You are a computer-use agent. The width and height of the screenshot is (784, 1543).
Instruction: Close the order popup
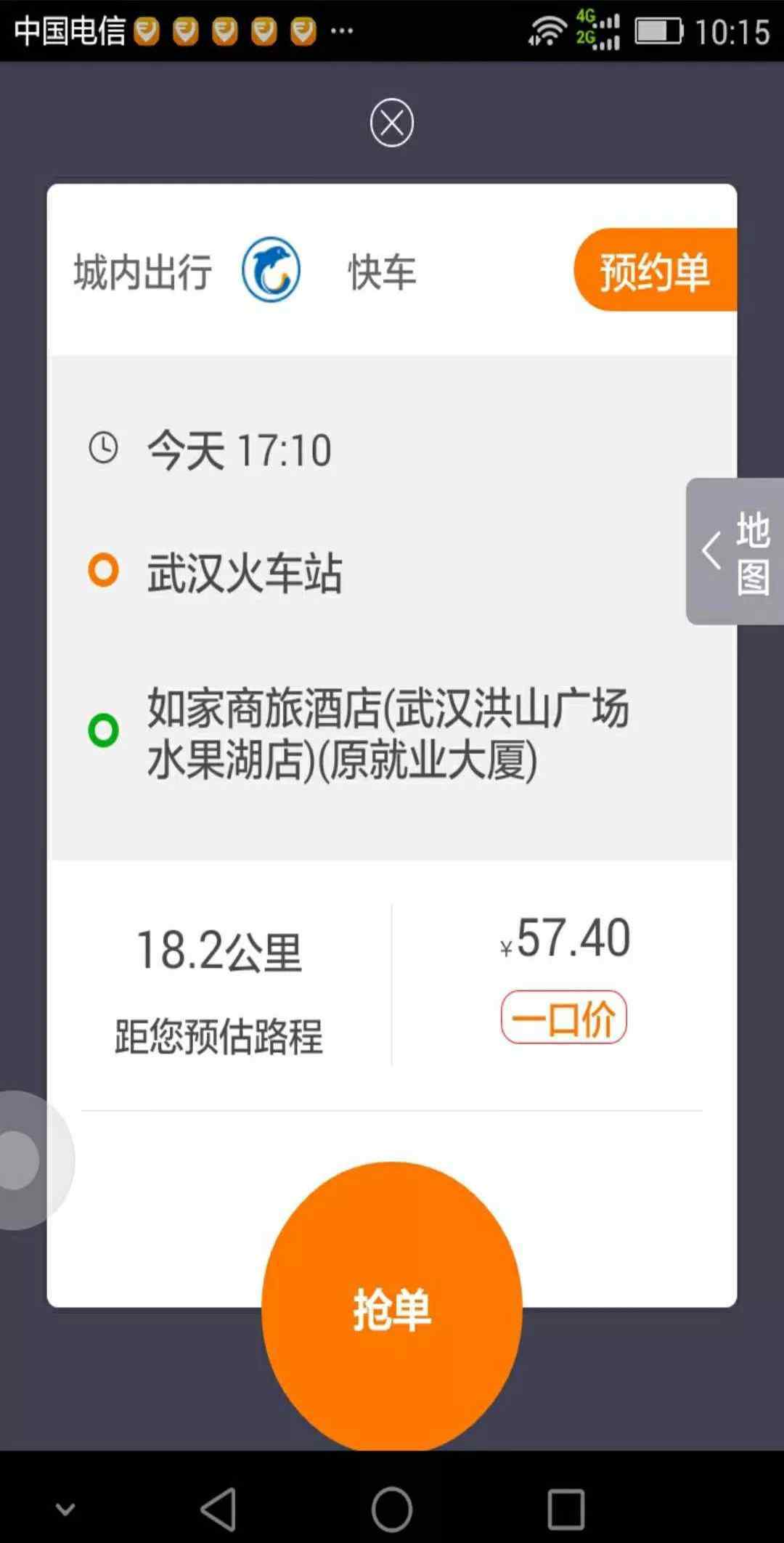[391, 123]
